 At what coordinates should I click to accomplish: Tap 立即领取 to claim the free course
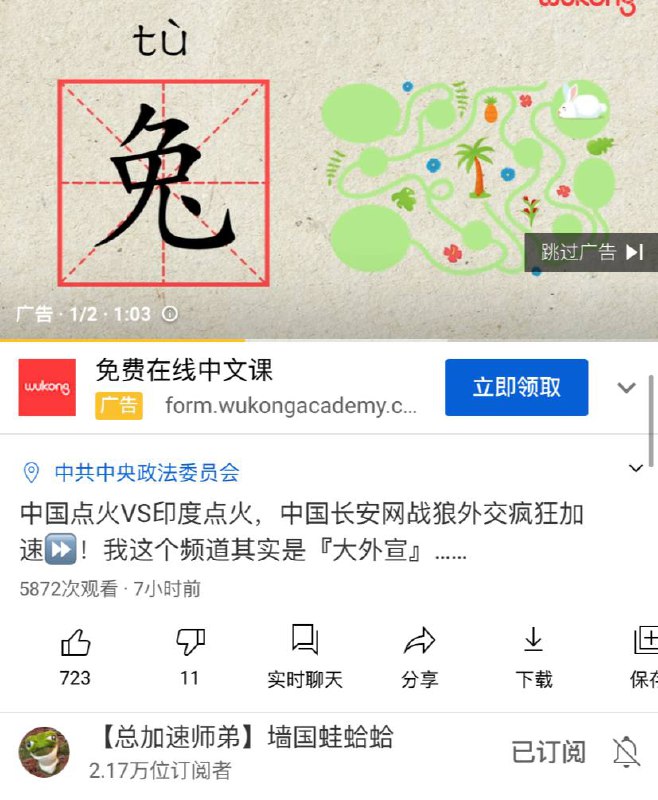516,388
